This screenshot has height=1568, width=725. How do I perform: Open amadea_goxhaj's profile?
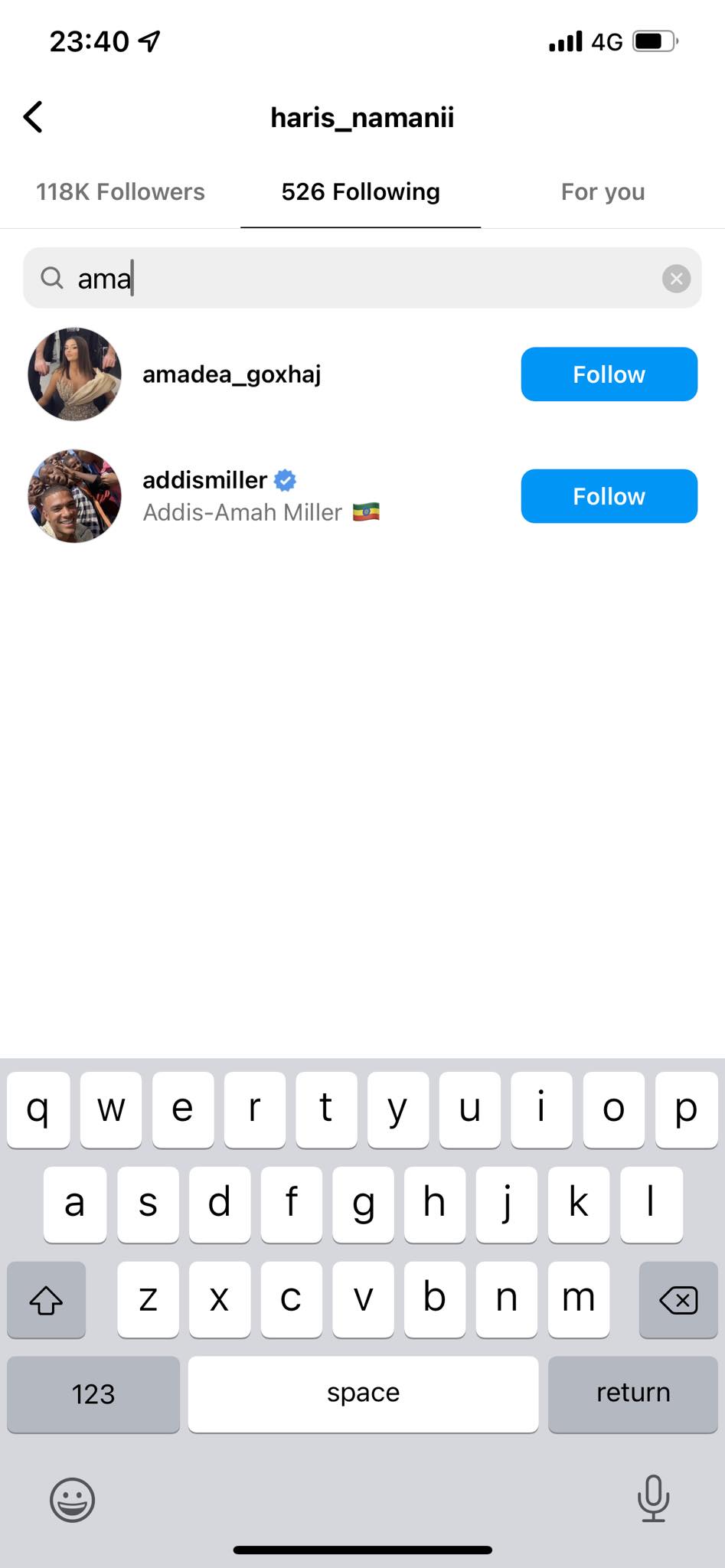coord(231,374)
